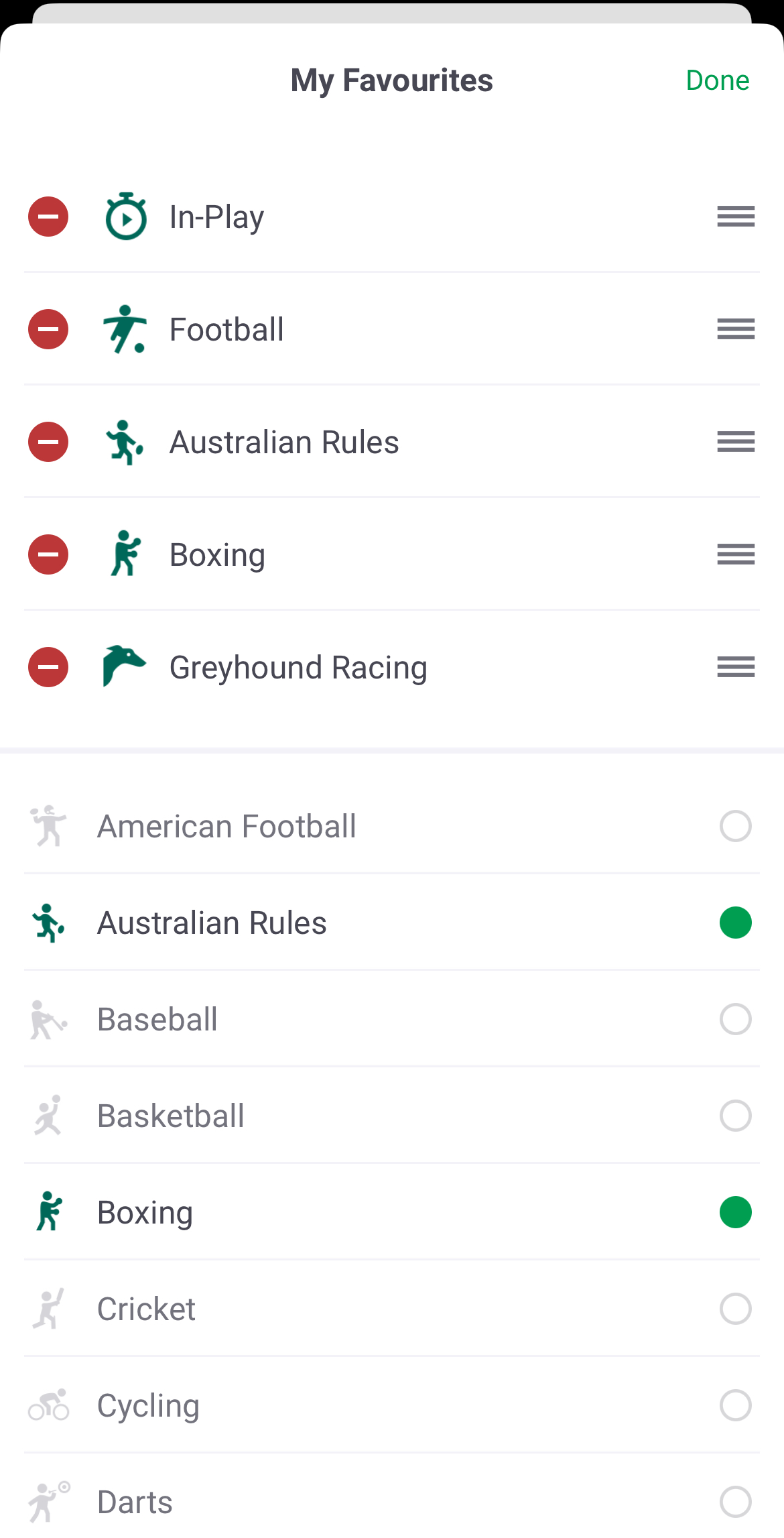Enable Baseball as a favourite
The image size is (784, 1538).
[x=735, y=1019]
